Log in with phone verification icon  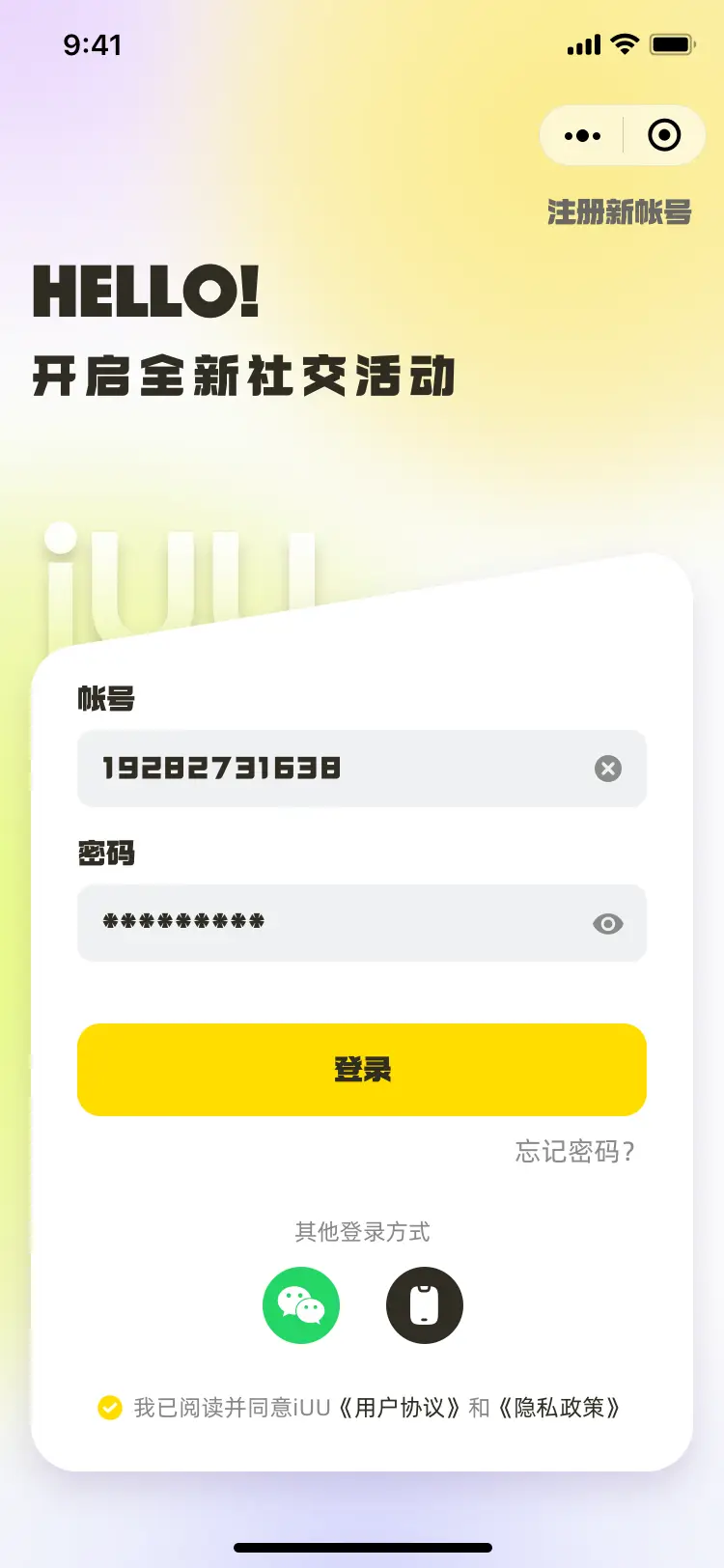point(425,1305)
